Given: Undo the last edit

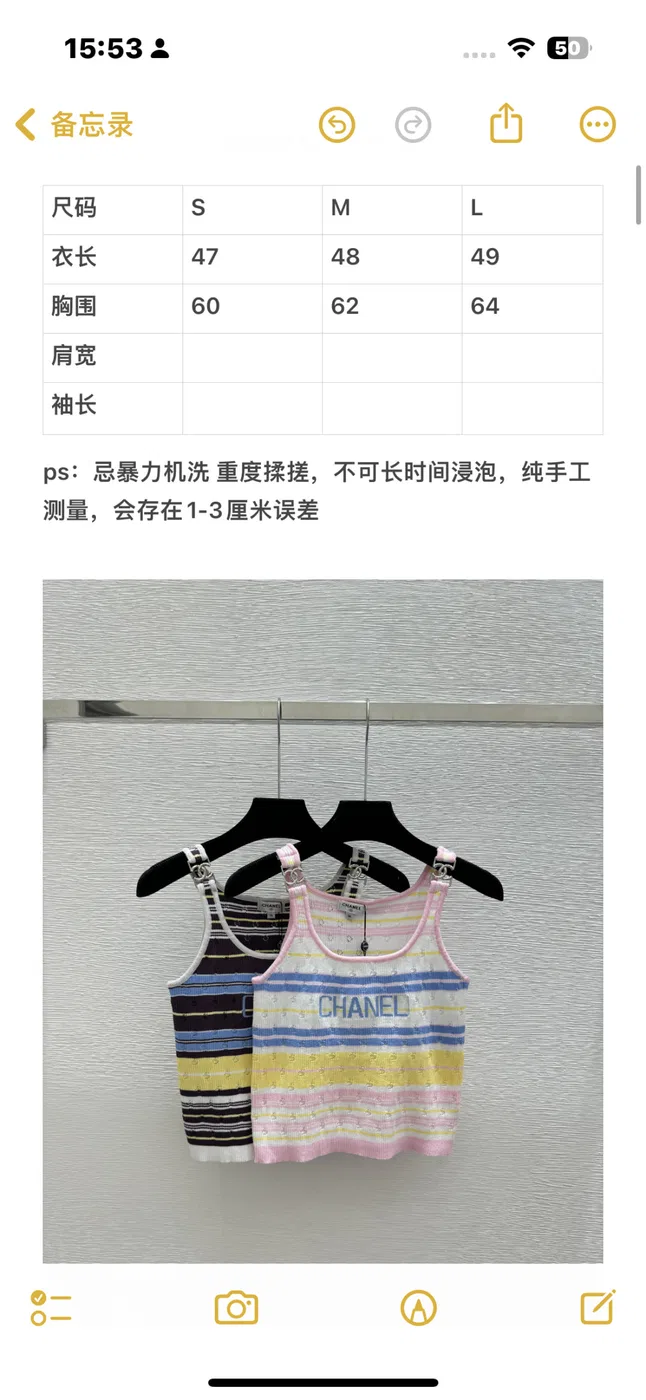Looking at the screenshot, I should (337, 125).
